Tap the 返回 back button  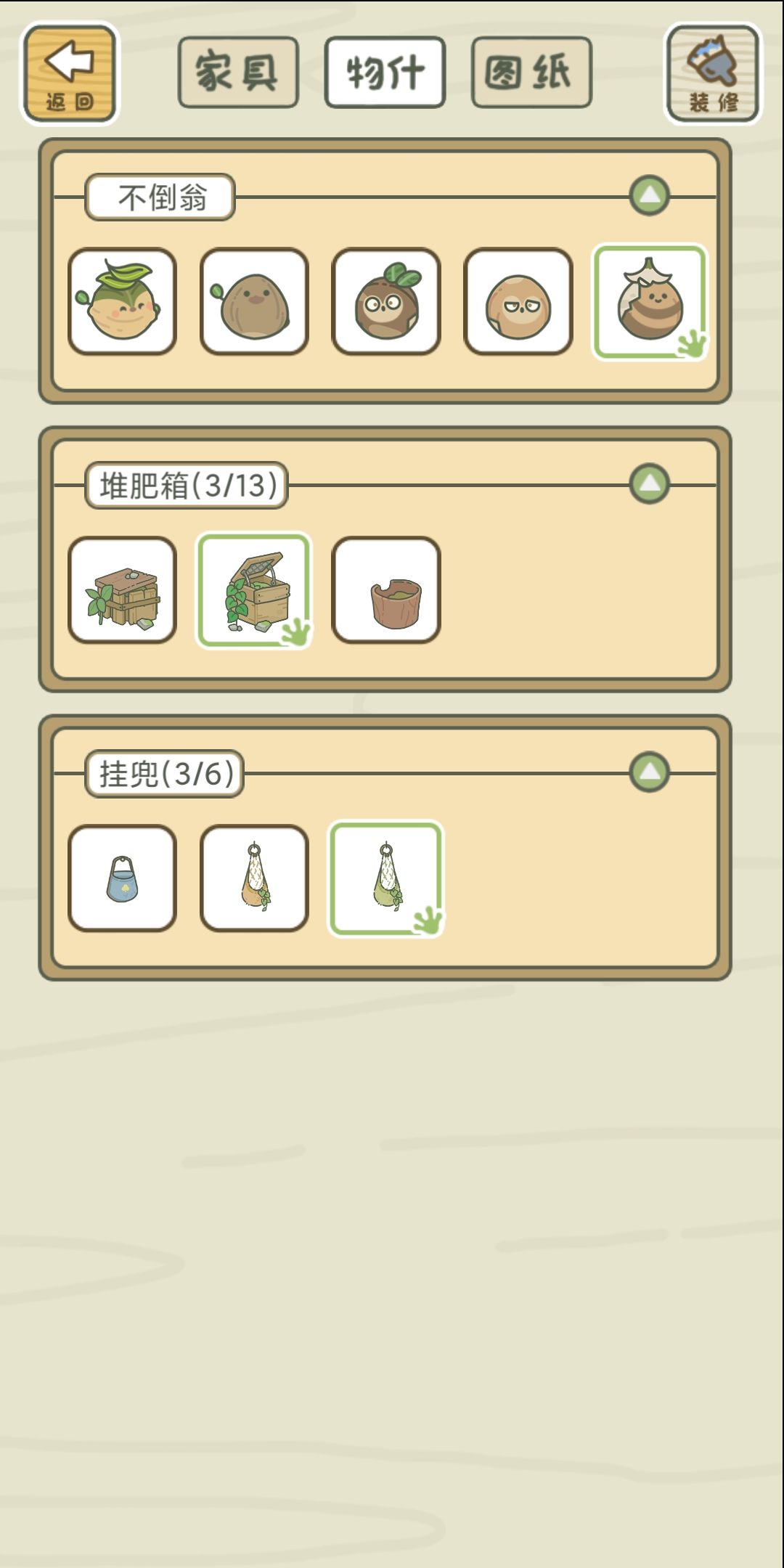70,73
